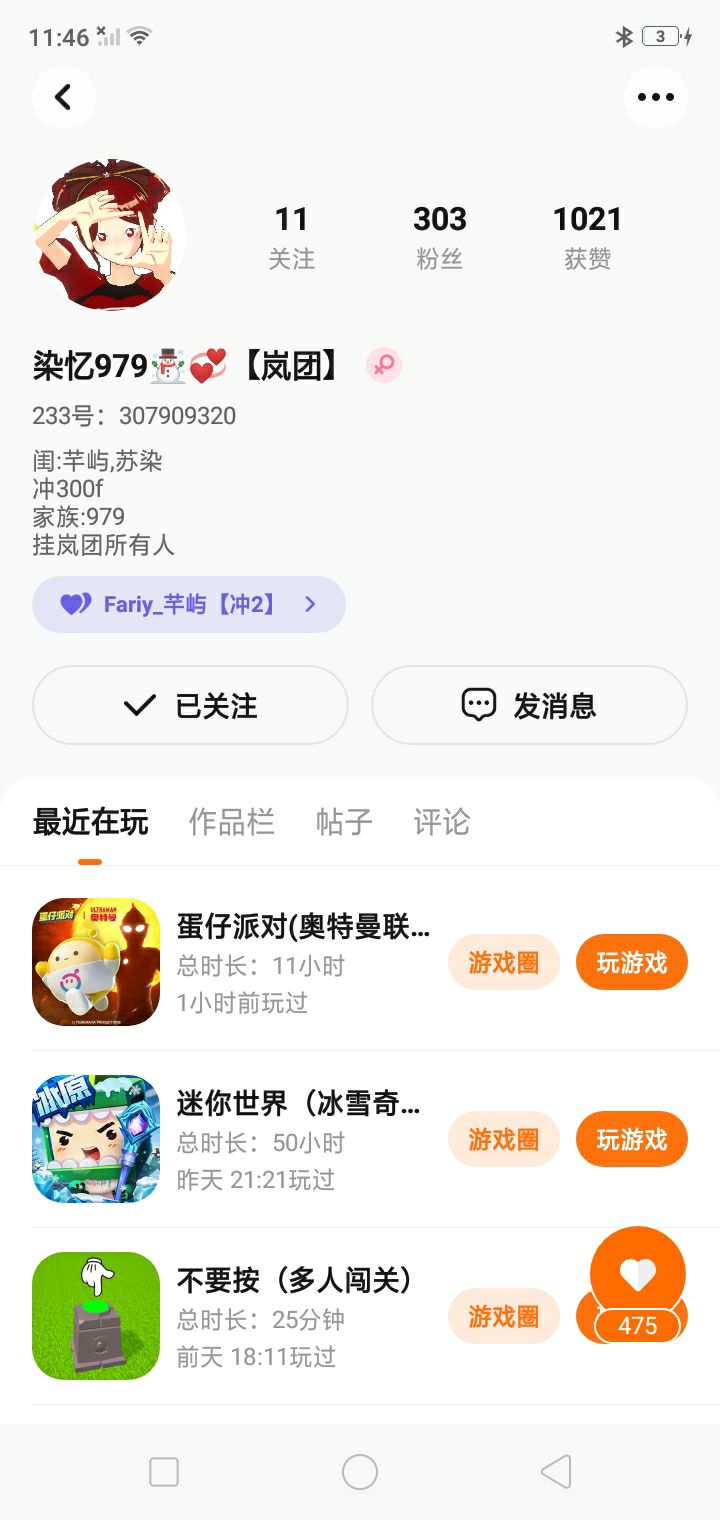Switch to the 评论 tab
Screen dimensions: 720x1520
pyautogui.click(x=441, y=822)
